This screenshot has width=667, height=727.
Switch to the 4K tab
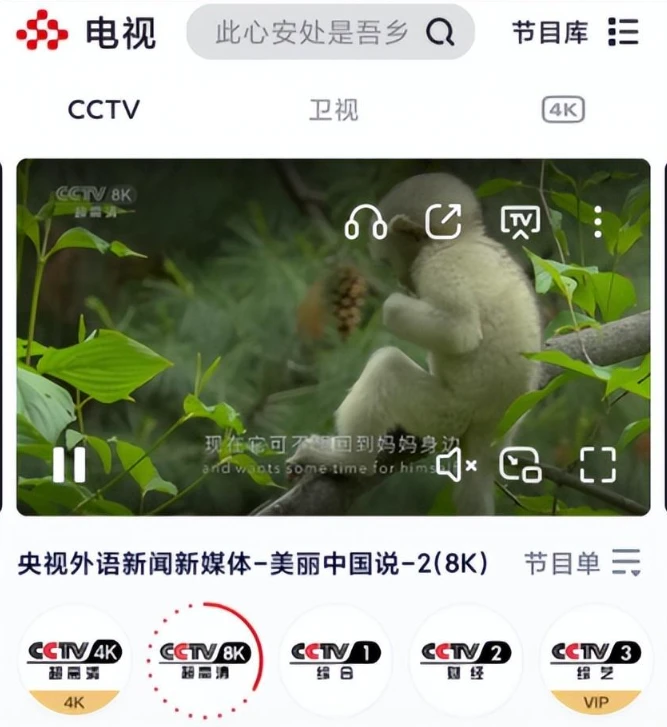coord(563,110)
